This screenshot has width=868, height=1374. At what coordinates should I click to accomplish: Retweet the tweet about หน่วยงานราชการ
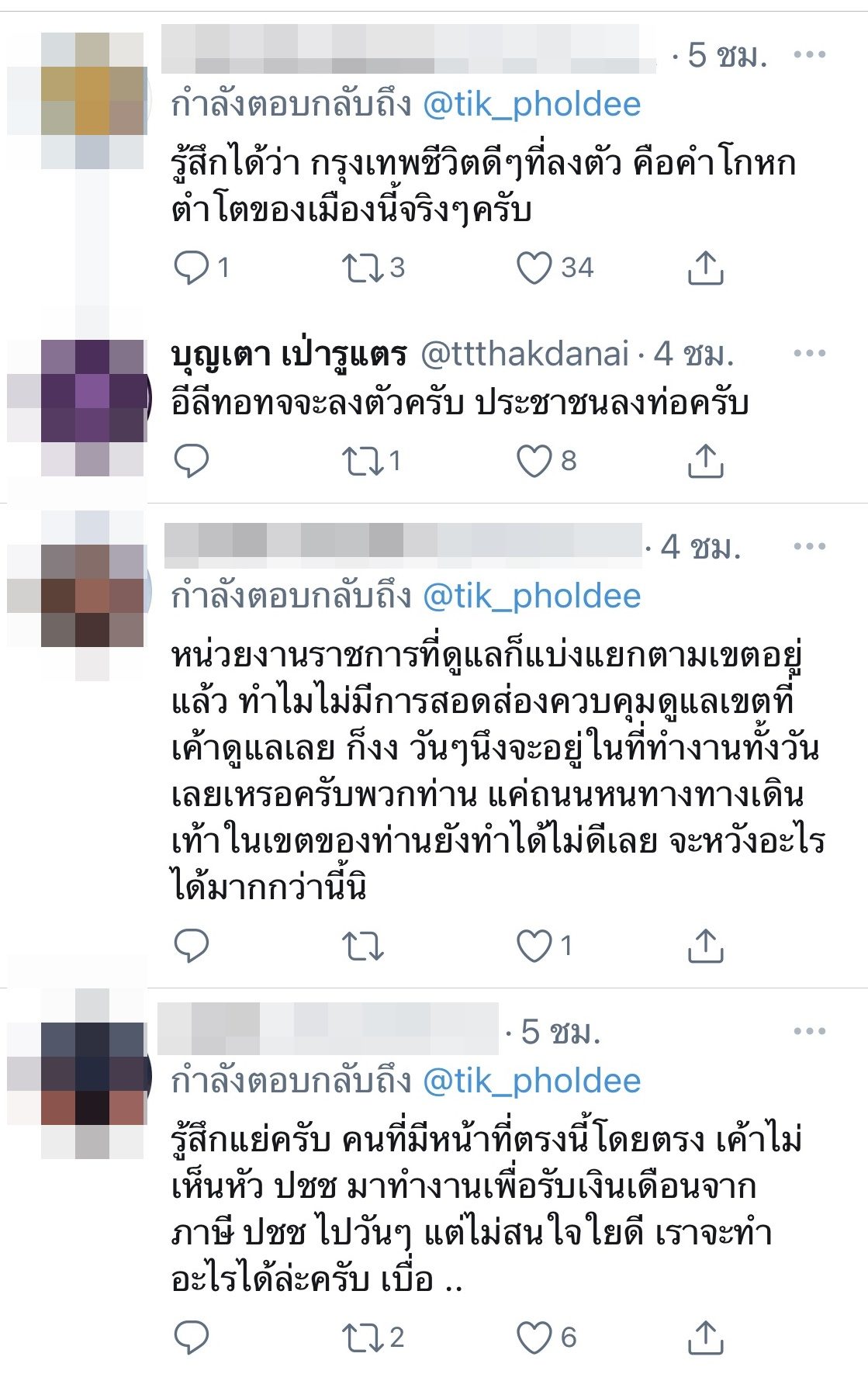point(362,946)
